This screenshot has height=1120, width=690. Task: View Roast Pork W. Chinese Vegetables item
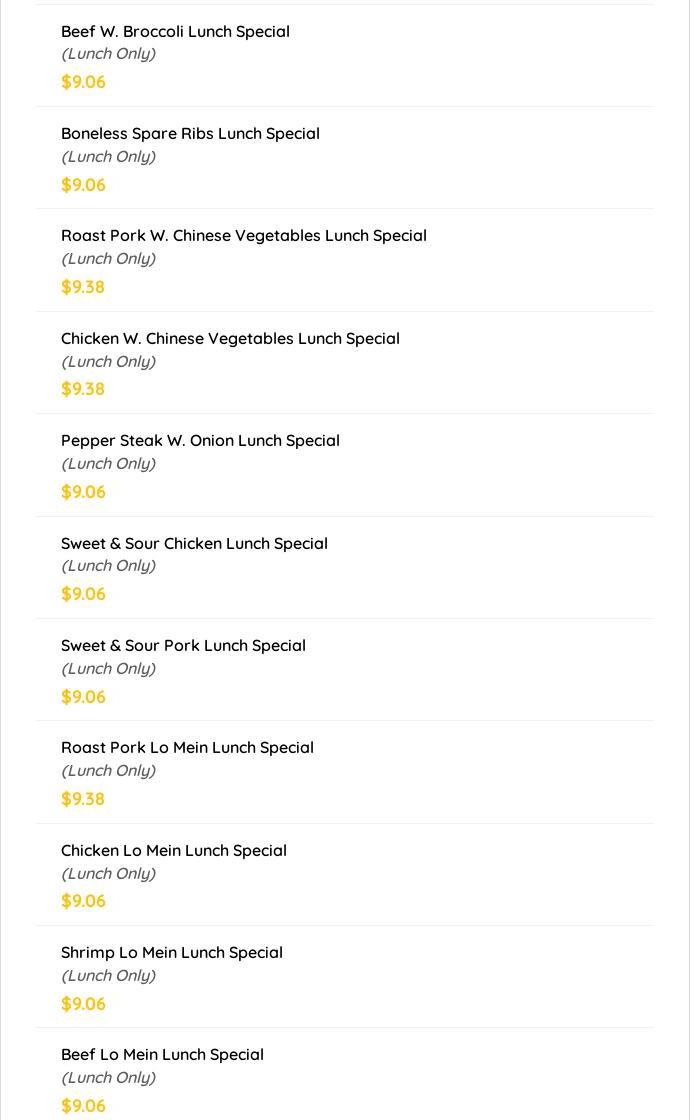click(x=244, y=236)
